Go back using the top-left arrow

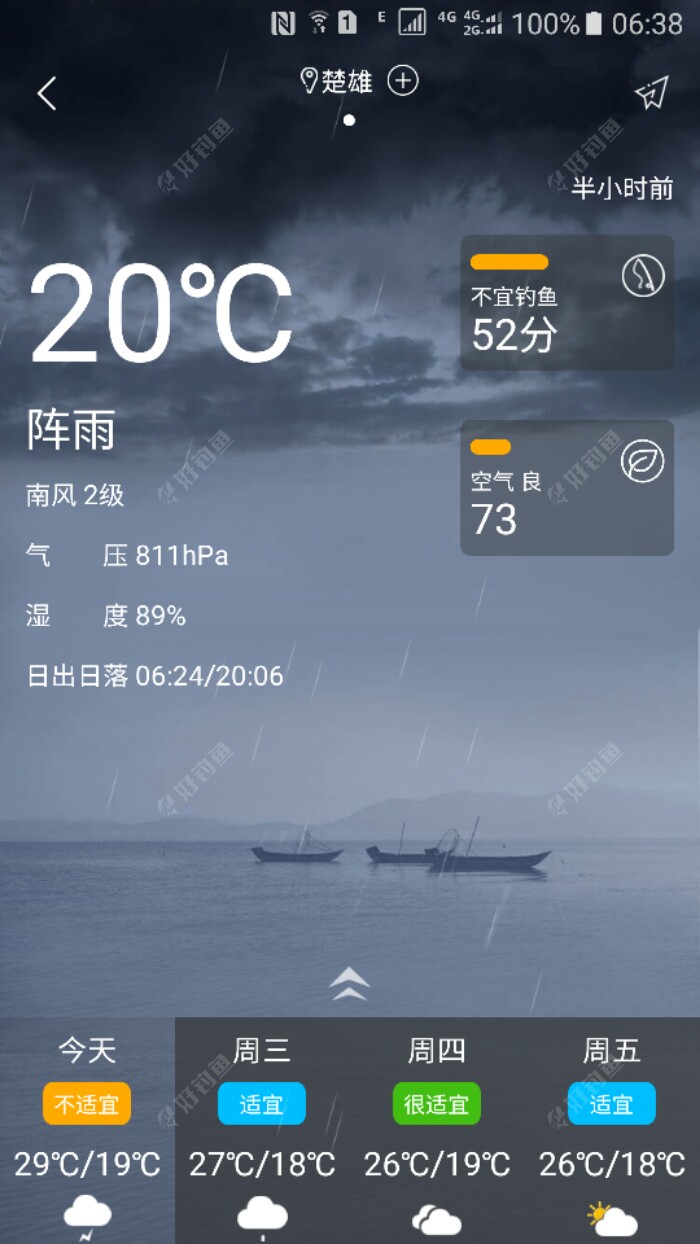(x=46, y=94)
